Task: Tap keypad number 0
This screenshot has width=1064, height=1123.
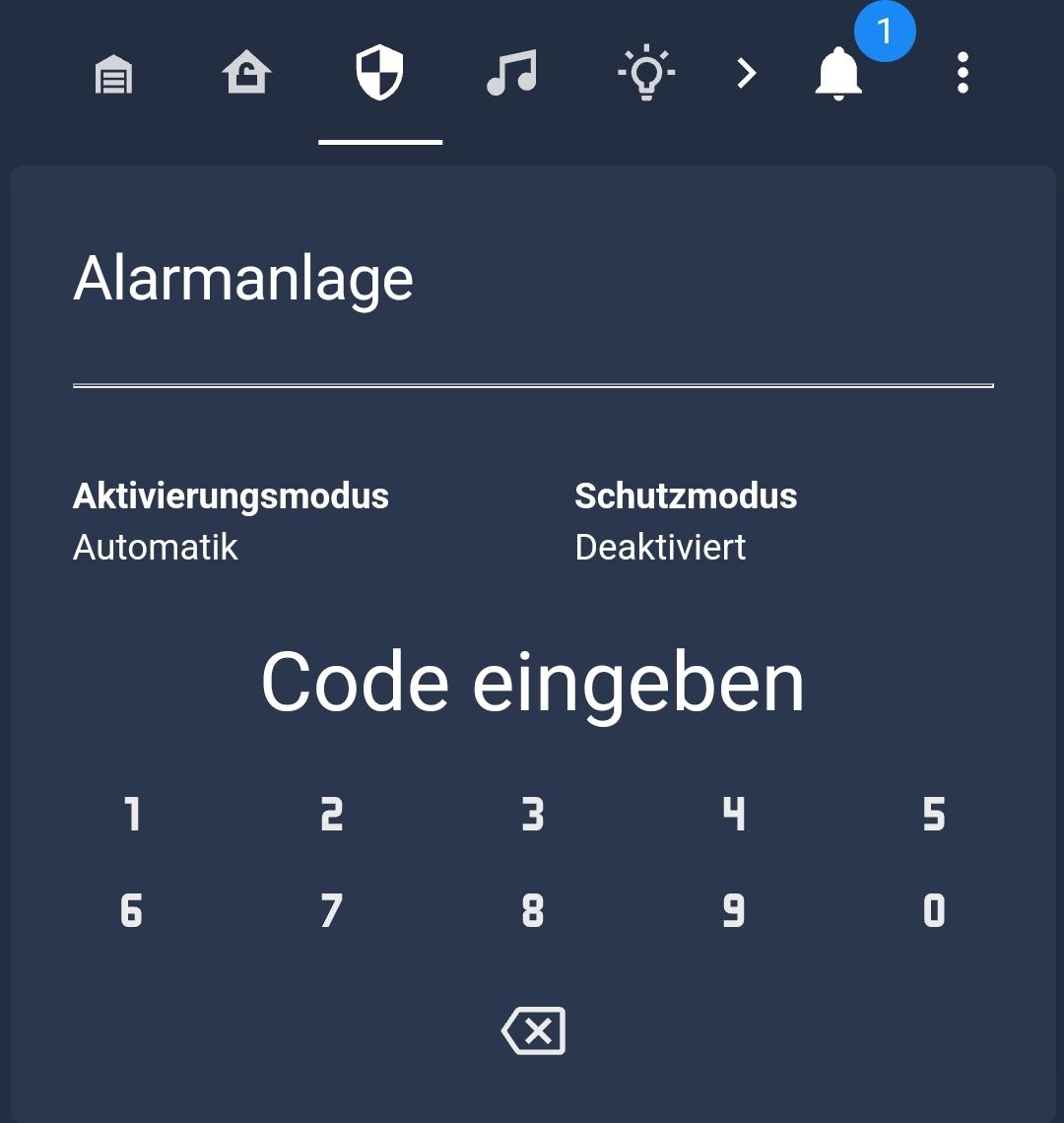Action: coord(934,911)
